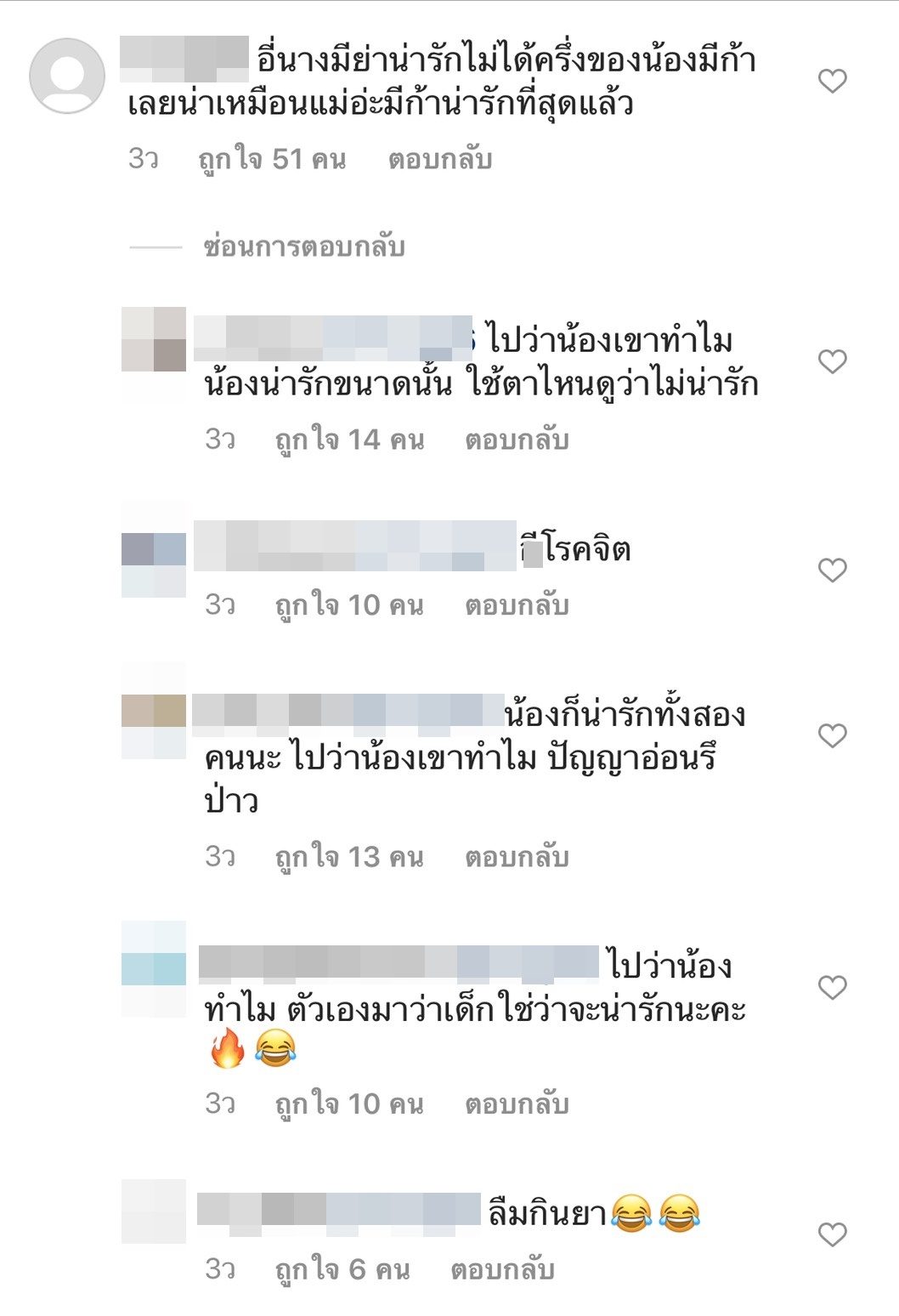Open the top commenter's profile picture
899x1316 pixels.
click(x=67, y=76)
